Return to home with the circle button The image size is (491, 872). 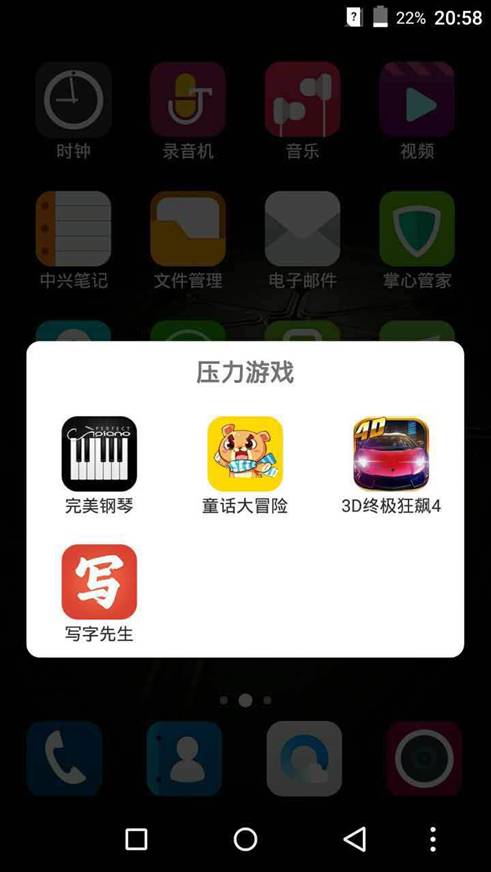(245, 839)
